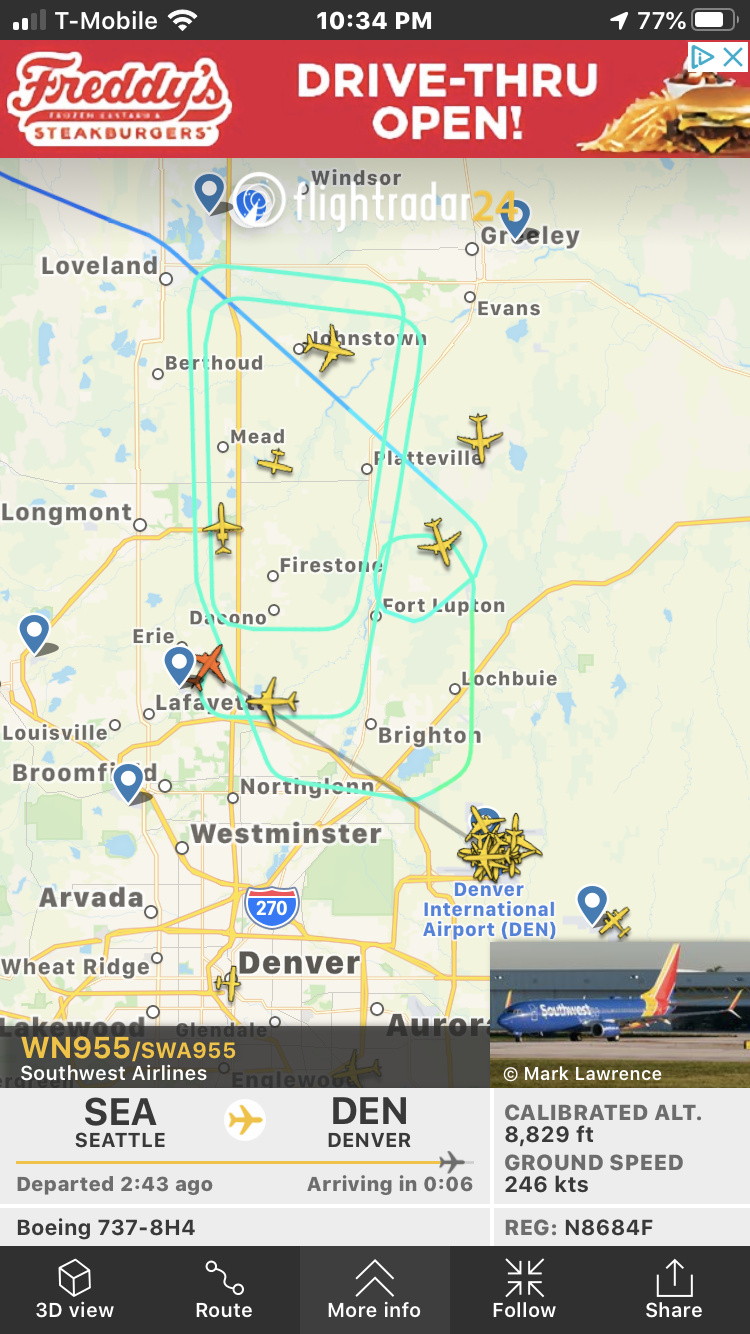Select the yellow plane near Platteville

coord(479,438)
